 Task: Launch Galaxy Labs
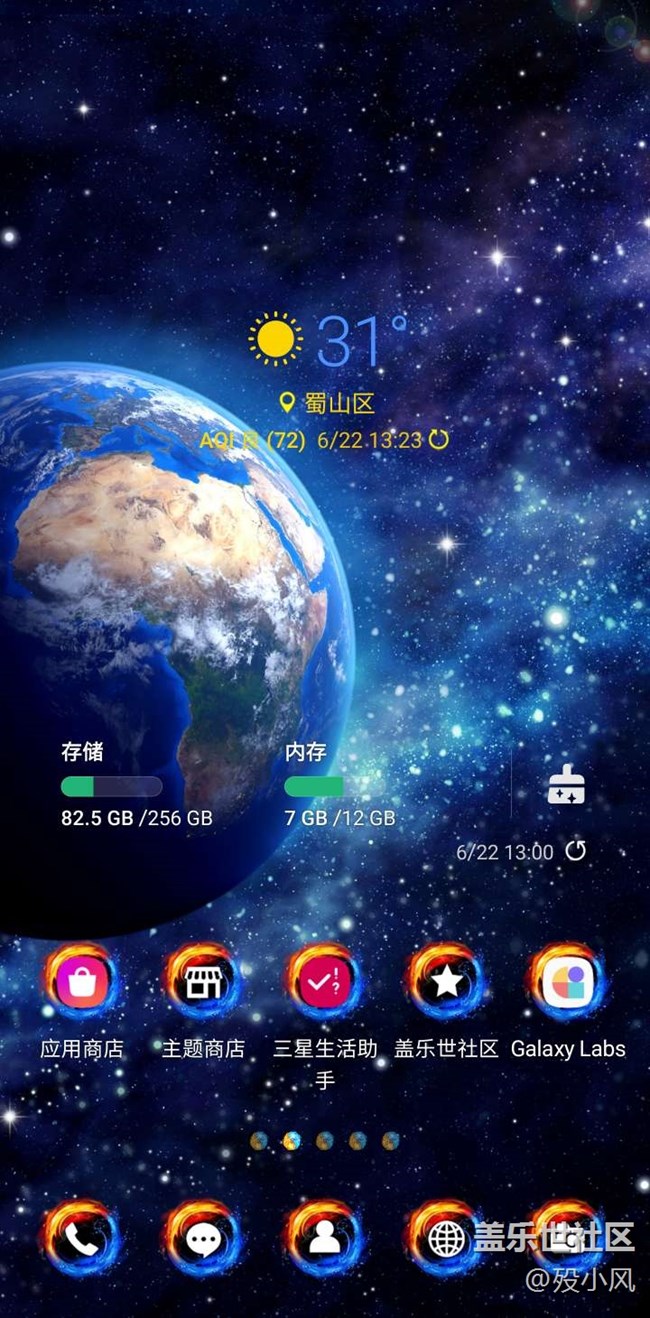pyautogui.click(x=568, y=983)
